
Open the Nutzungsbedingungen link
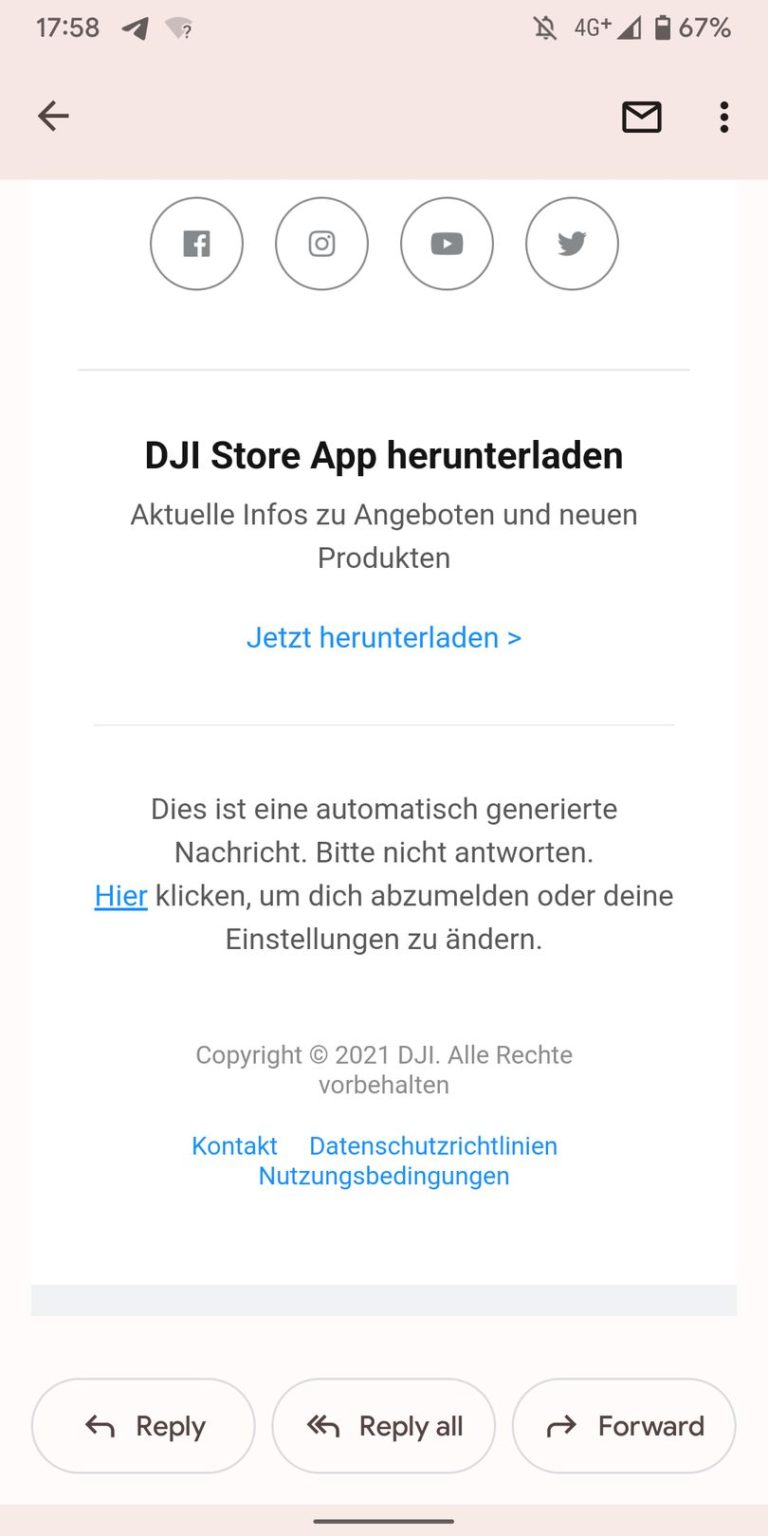tap(383, 1176)
